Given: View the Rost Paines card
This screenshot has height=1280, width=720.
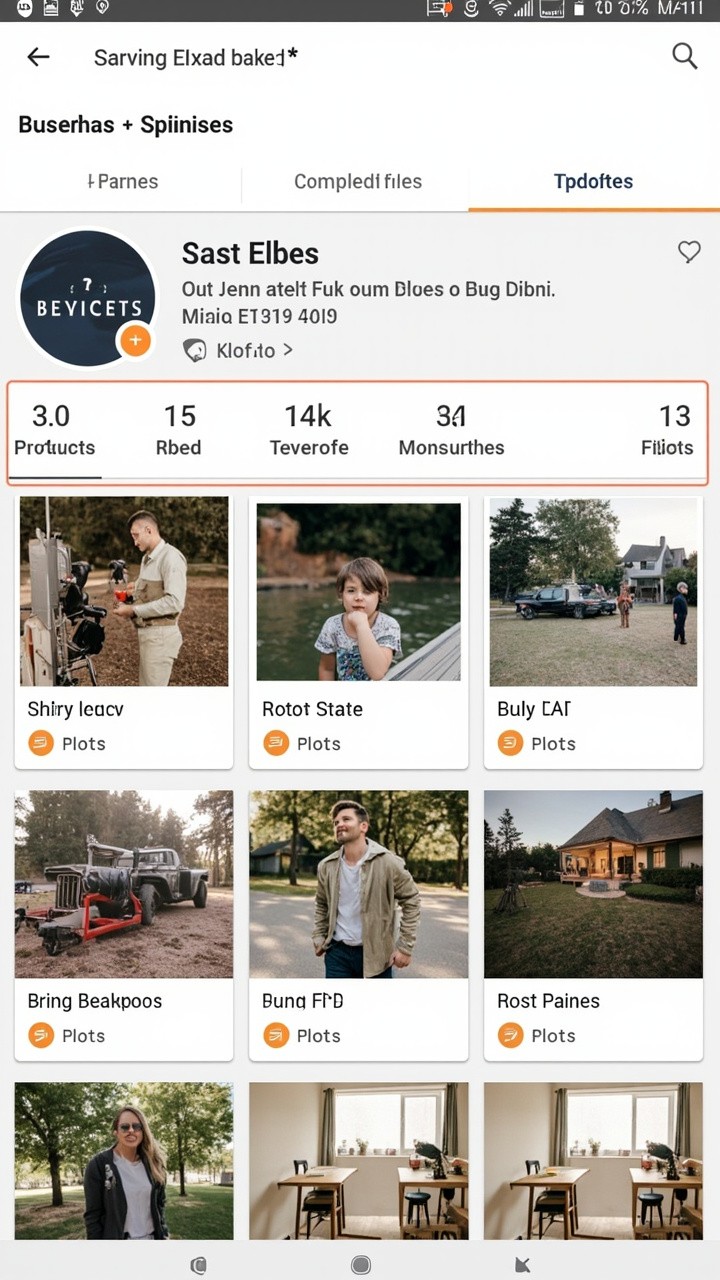Looking at the screenshot, I should (593, 922).
